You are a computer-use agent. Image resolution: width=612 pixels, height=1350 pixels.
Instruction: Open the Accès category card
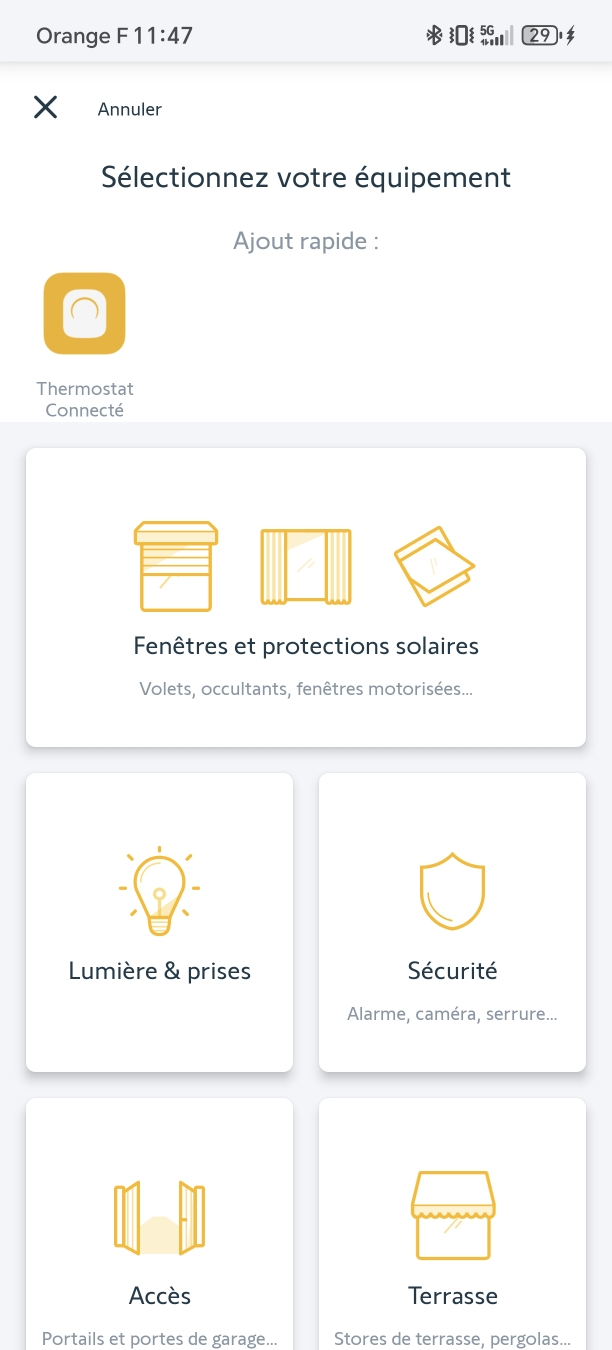[x=160, y=1224]
